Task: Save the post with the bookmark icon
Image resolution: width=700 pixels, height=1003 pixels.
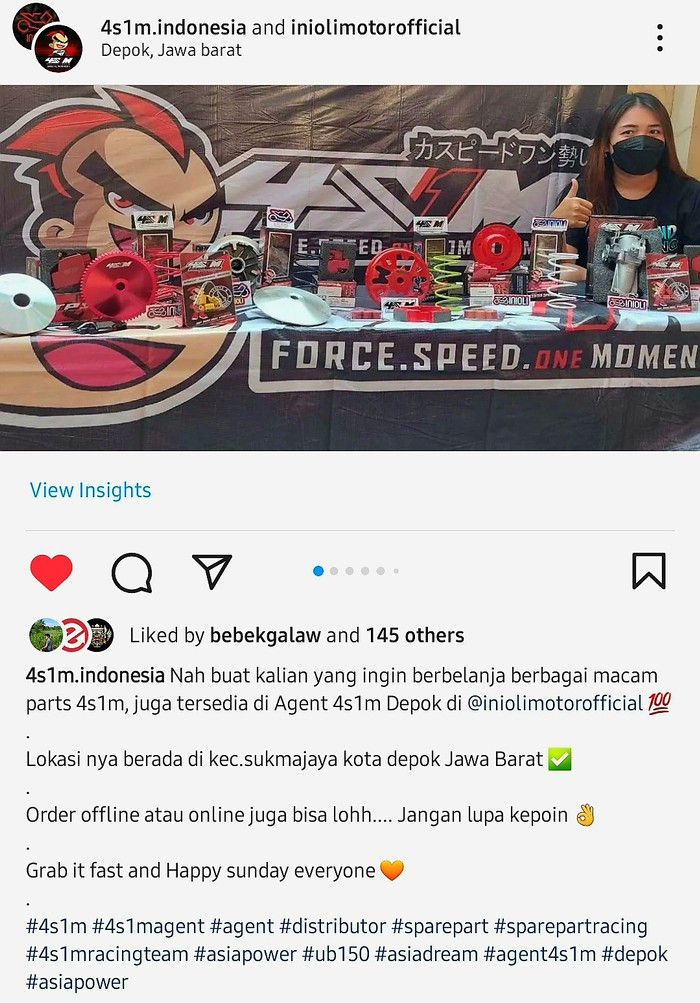Action: coord(648,571)
